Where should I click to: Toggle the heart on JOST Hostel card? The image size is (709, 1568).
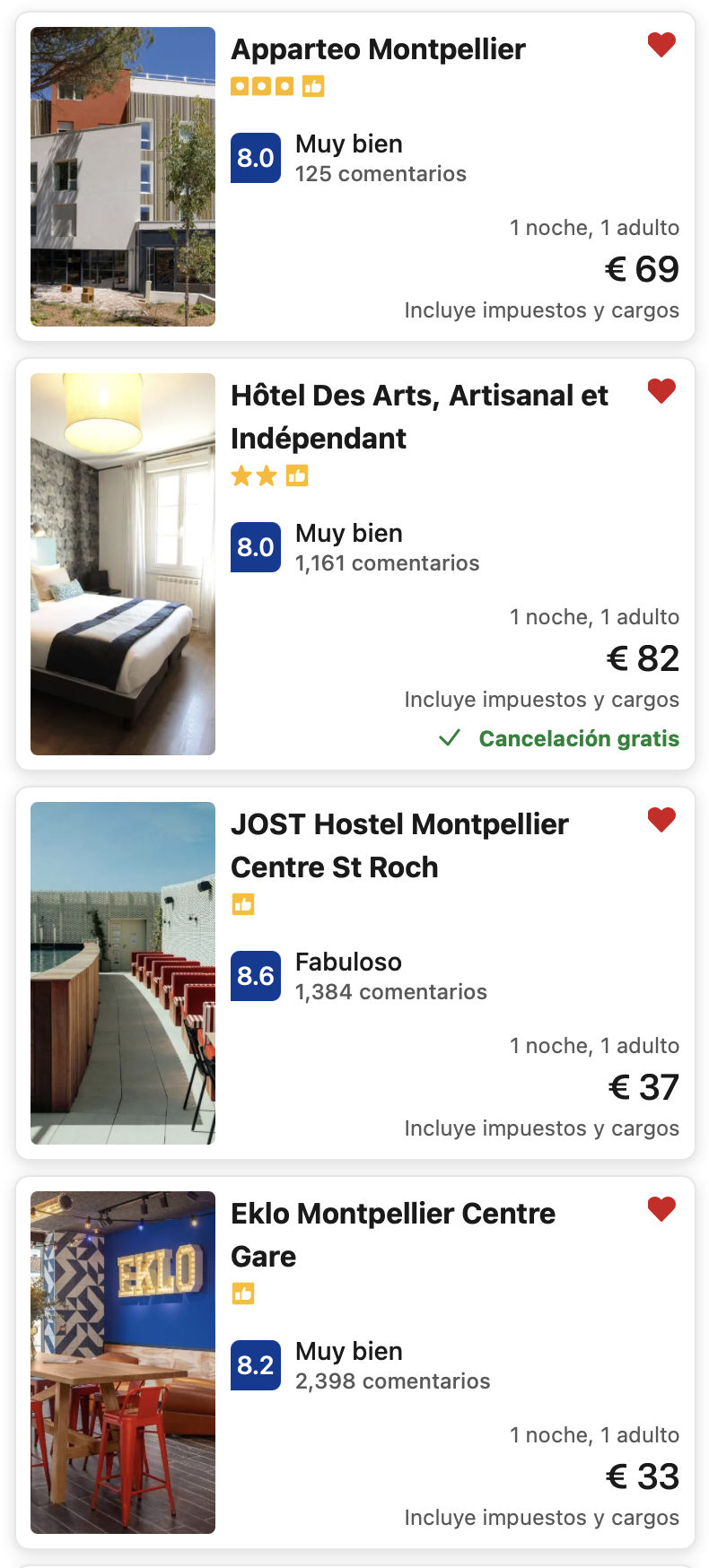[661, 819]
